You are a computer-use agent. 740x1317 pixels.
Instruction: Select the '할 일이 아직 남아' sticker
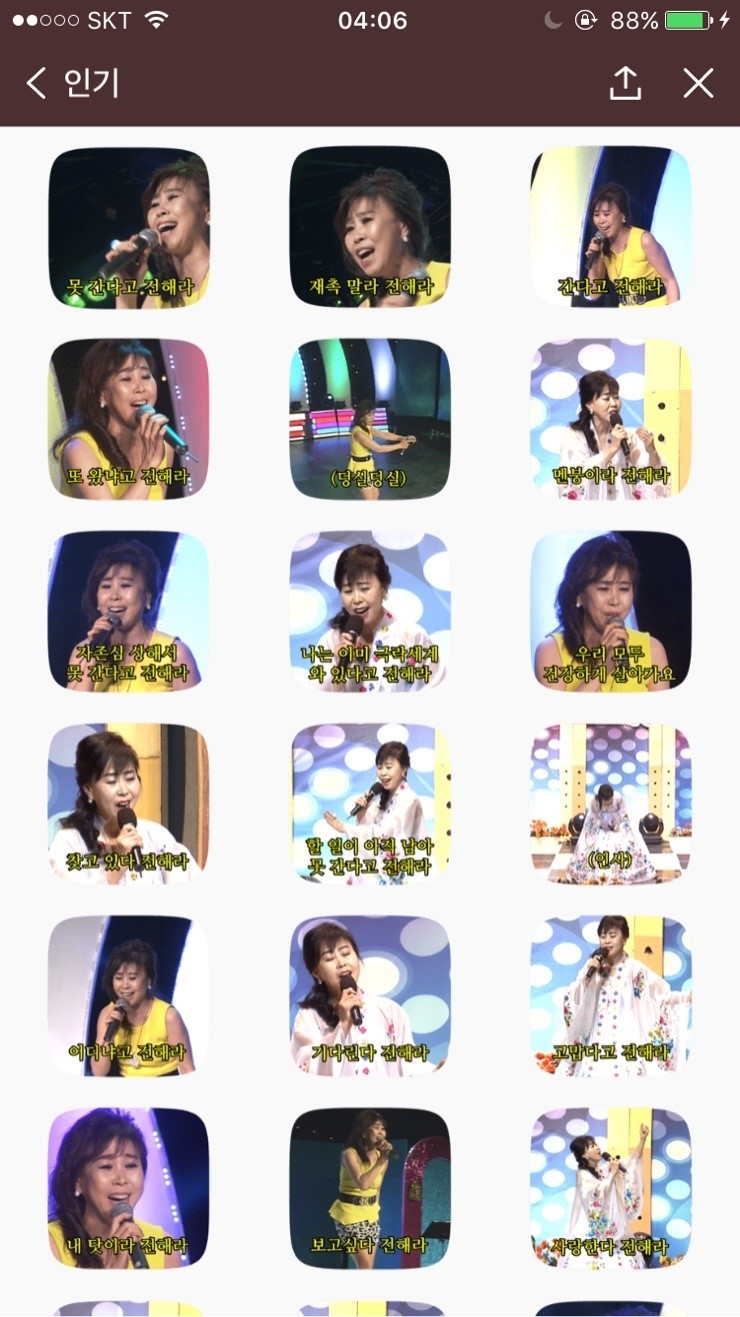click(370, 803)
